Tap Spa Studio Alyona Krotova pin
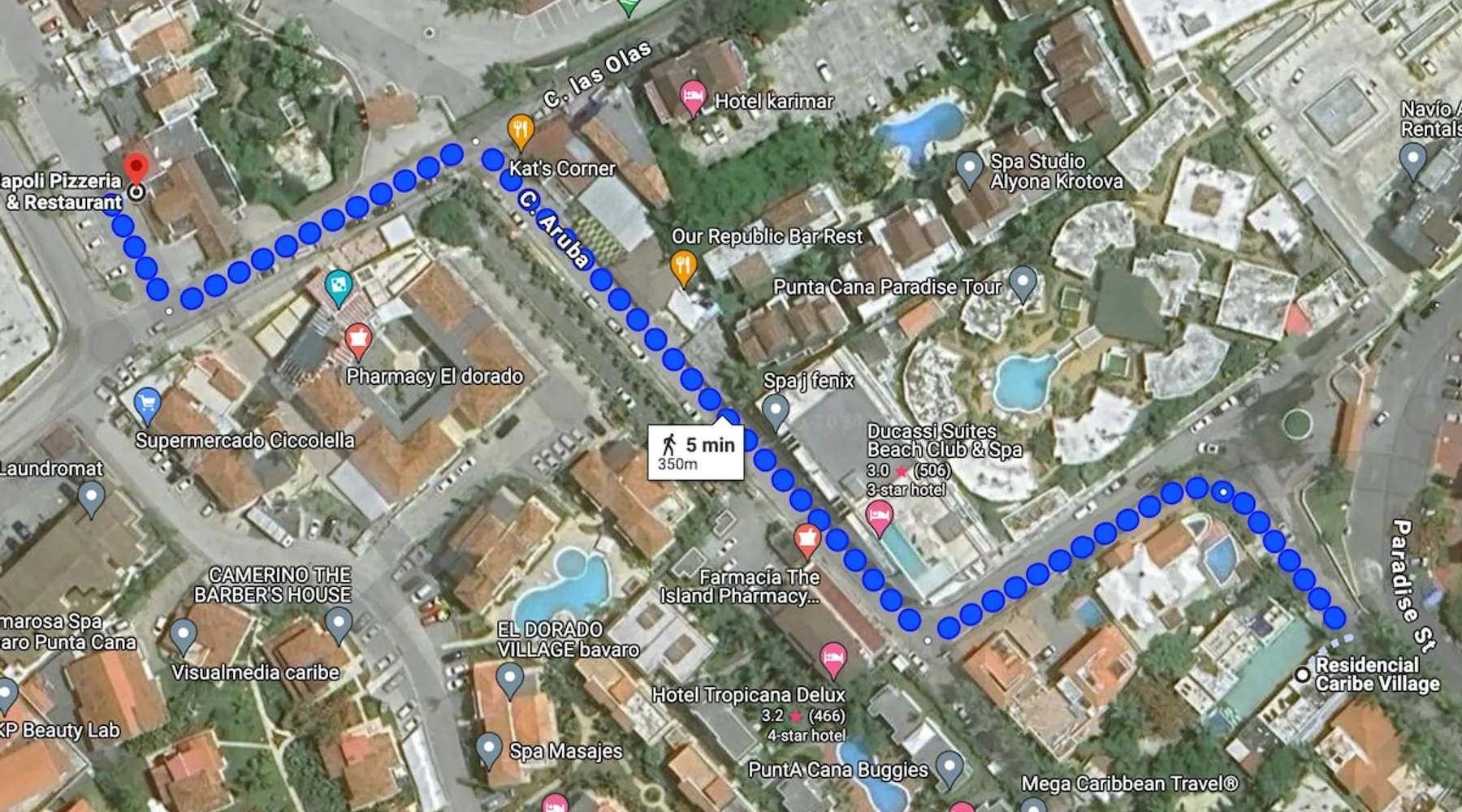The image size is (1462, 812). pyautogui.click(x=969, y=167)
